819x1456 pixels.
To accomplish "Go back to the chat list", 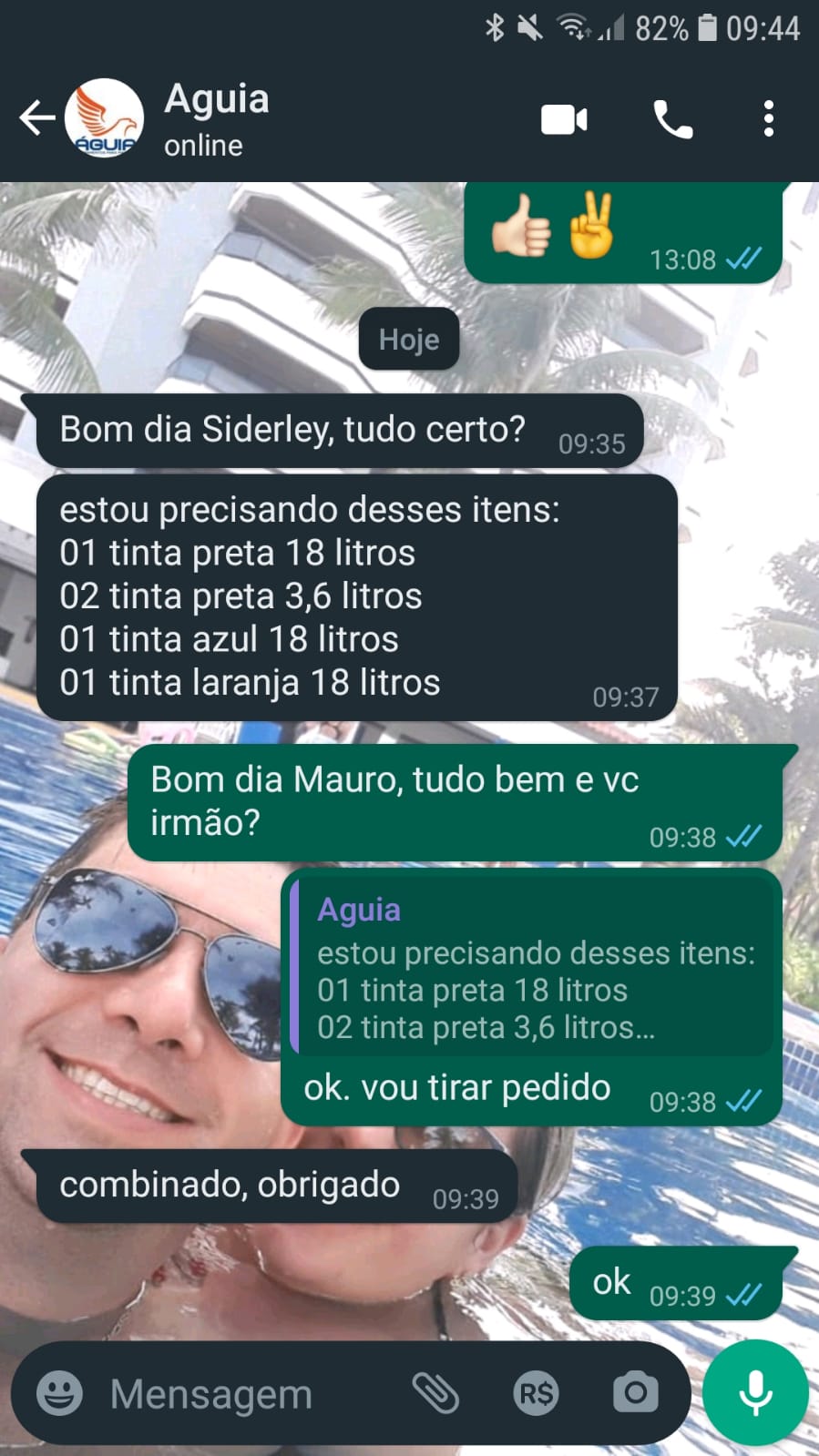I will [36, 118].
